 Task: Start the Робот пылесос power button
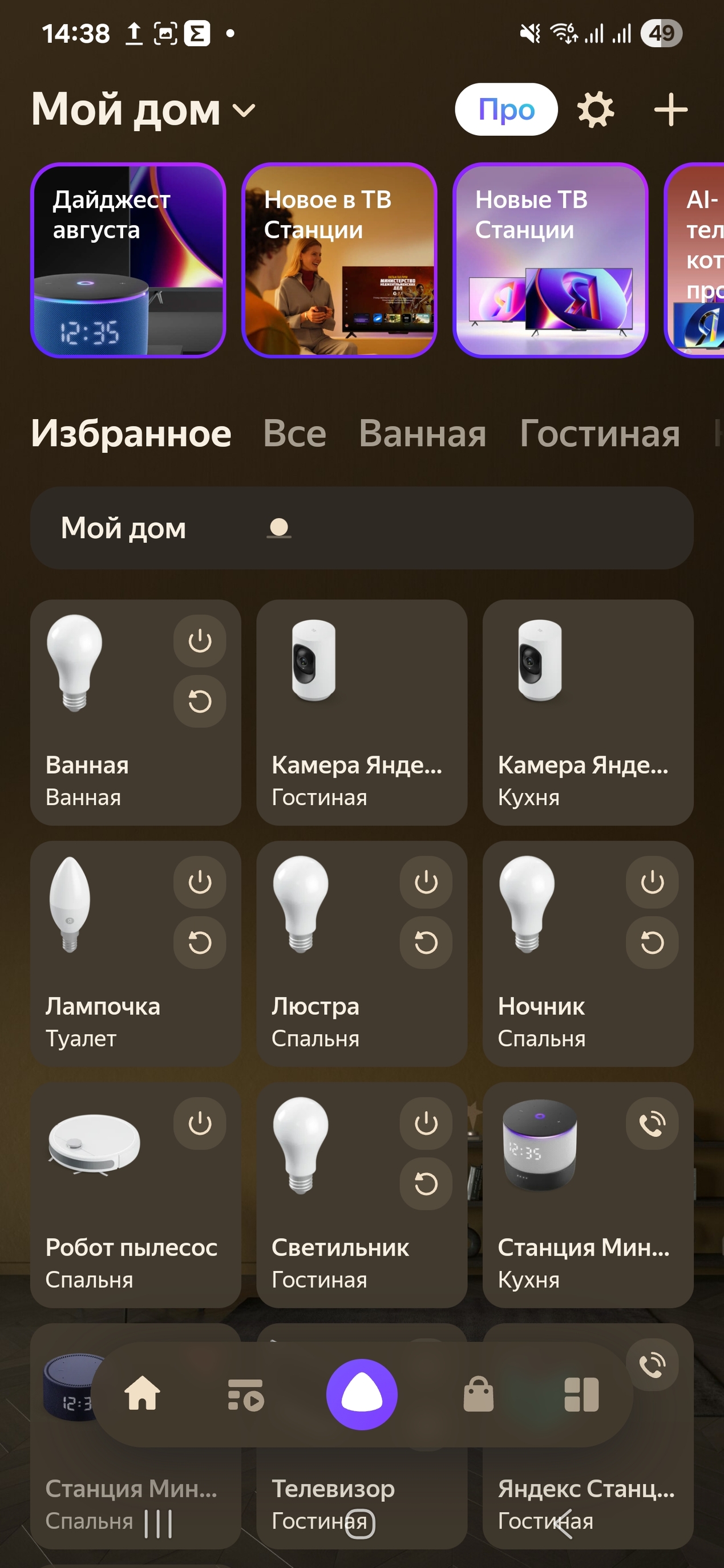pos(200,1123)
